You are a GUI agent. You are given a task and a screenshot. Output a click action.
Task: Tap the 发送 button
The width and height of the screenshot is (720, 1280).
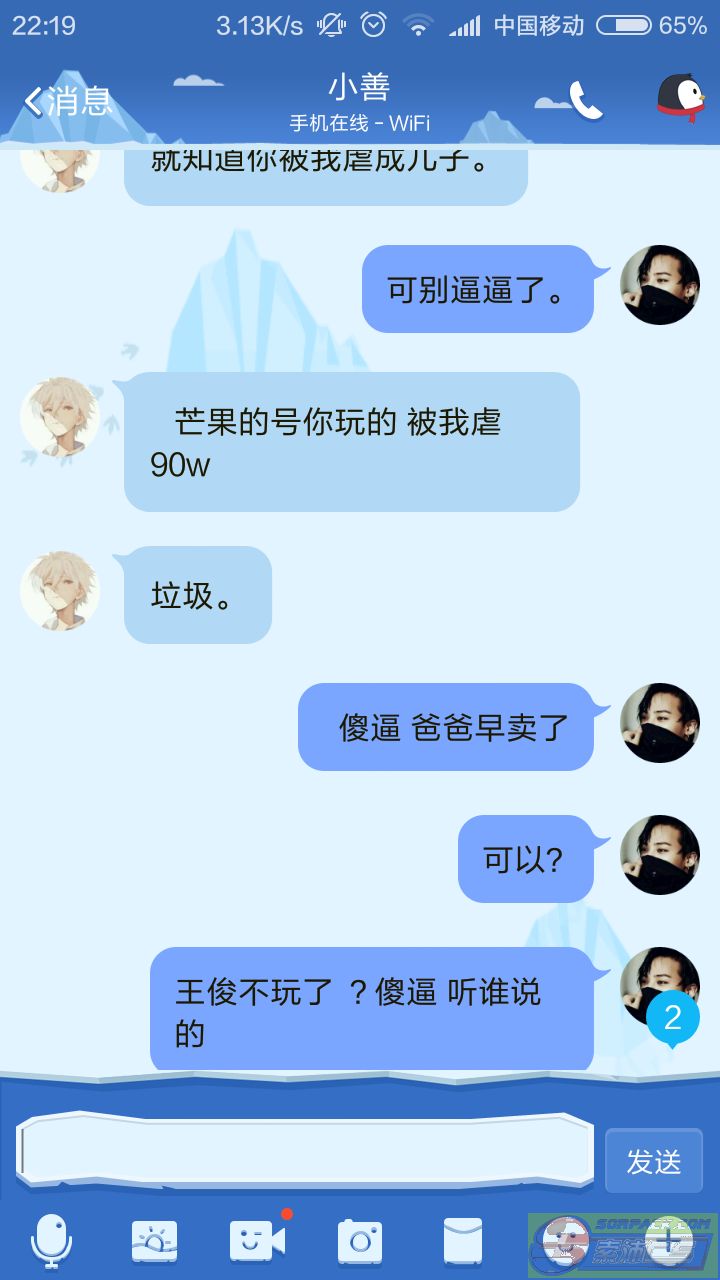654,1161
